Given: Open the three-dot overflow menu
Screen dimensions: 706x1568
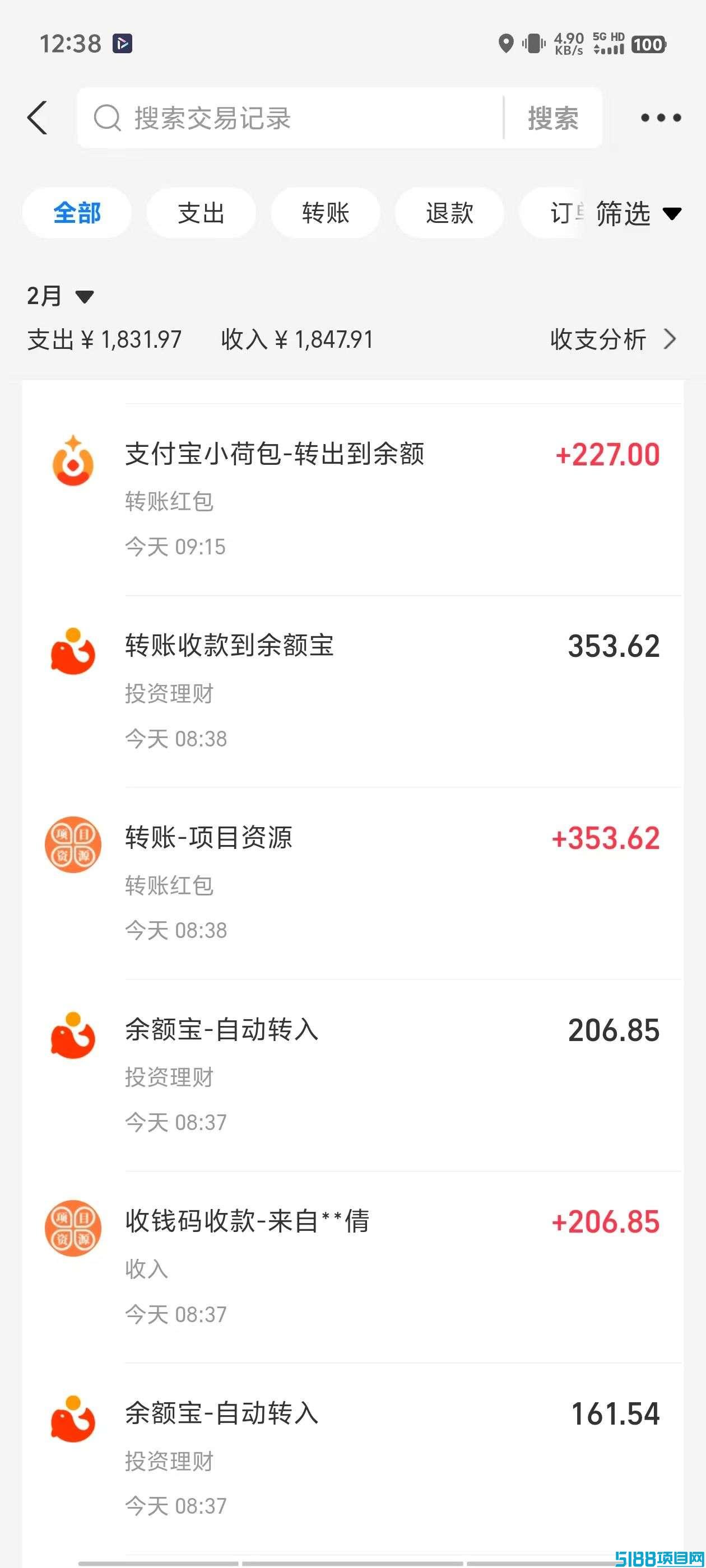Looking at the screenshot, I should (x=661, y=118).
